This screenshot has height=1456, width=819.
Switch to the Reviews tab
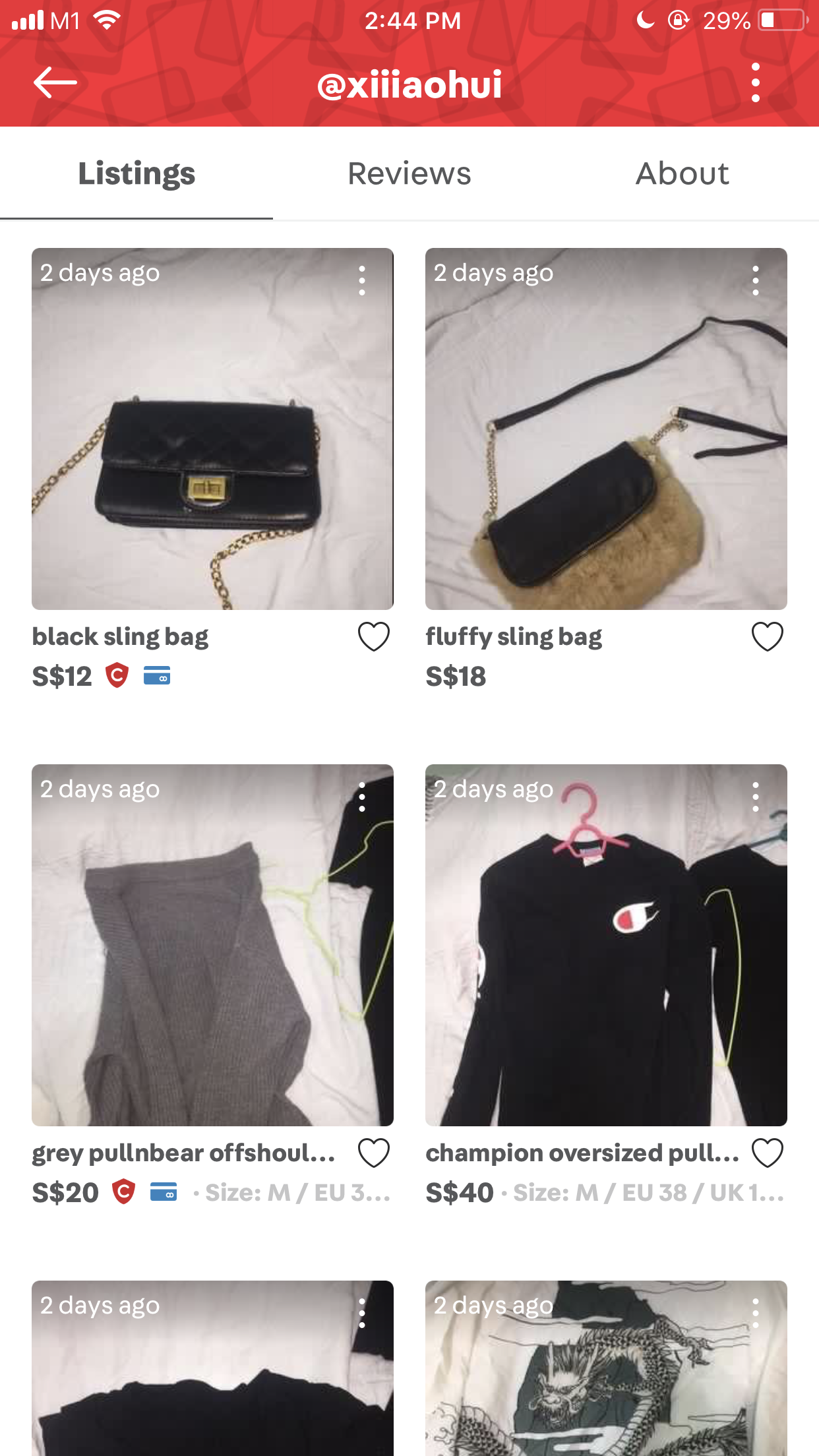[x=409, y=174]
